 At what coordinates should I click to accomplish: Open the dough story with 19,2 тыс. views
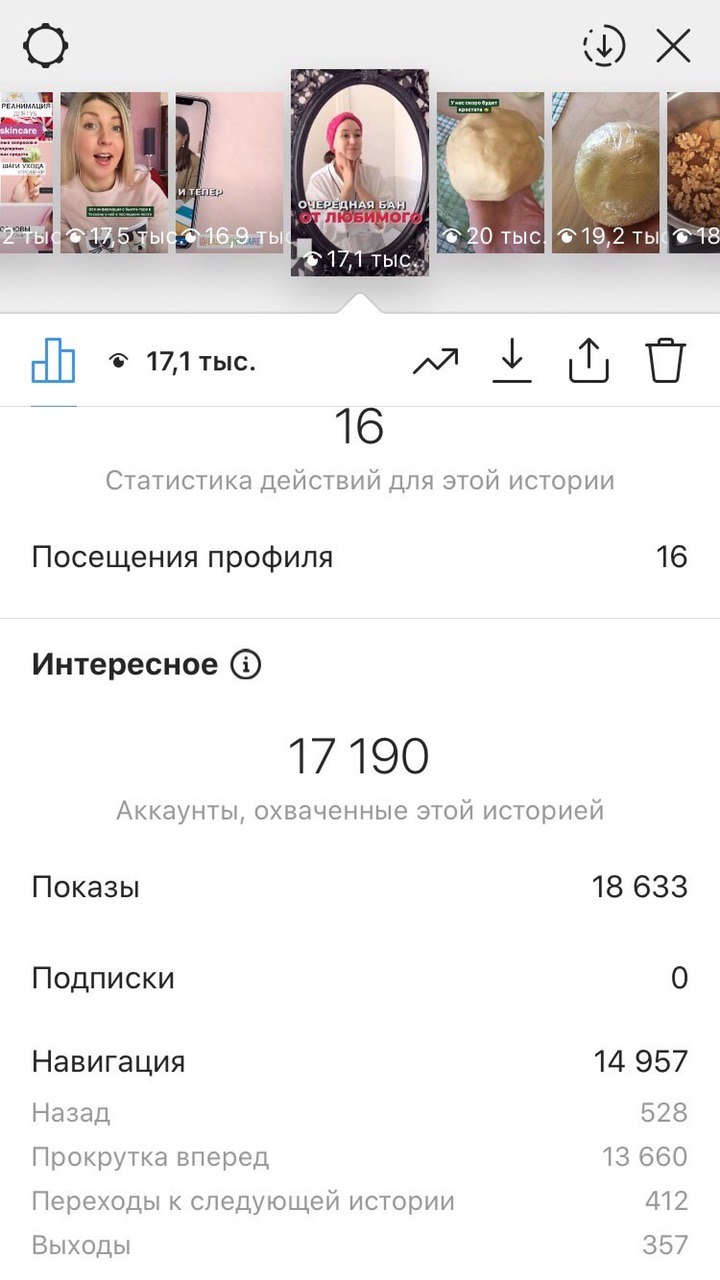coord(606,172)
